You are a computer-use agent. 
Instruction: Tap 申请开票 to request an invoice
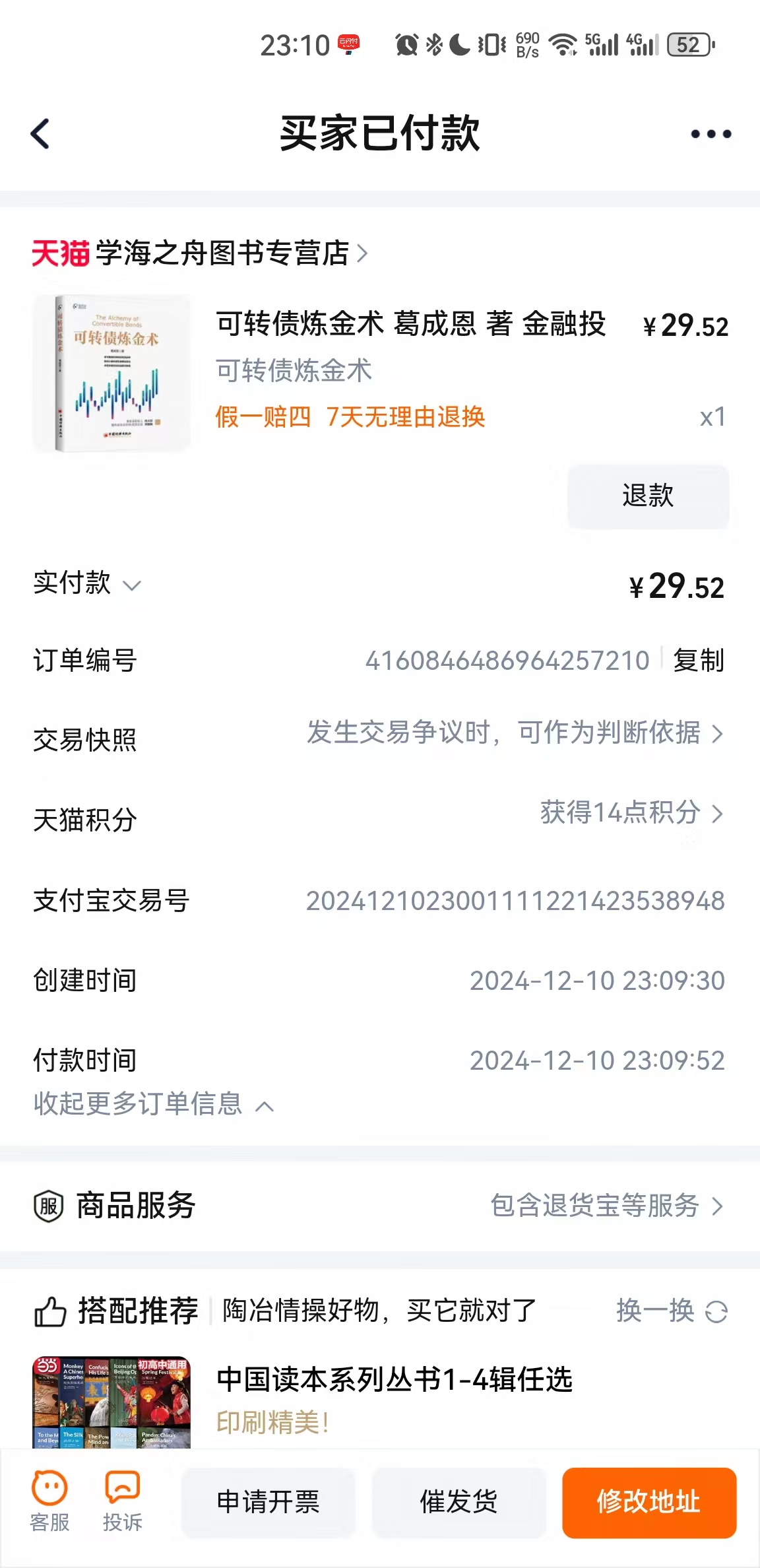(x=269, y=1503)
